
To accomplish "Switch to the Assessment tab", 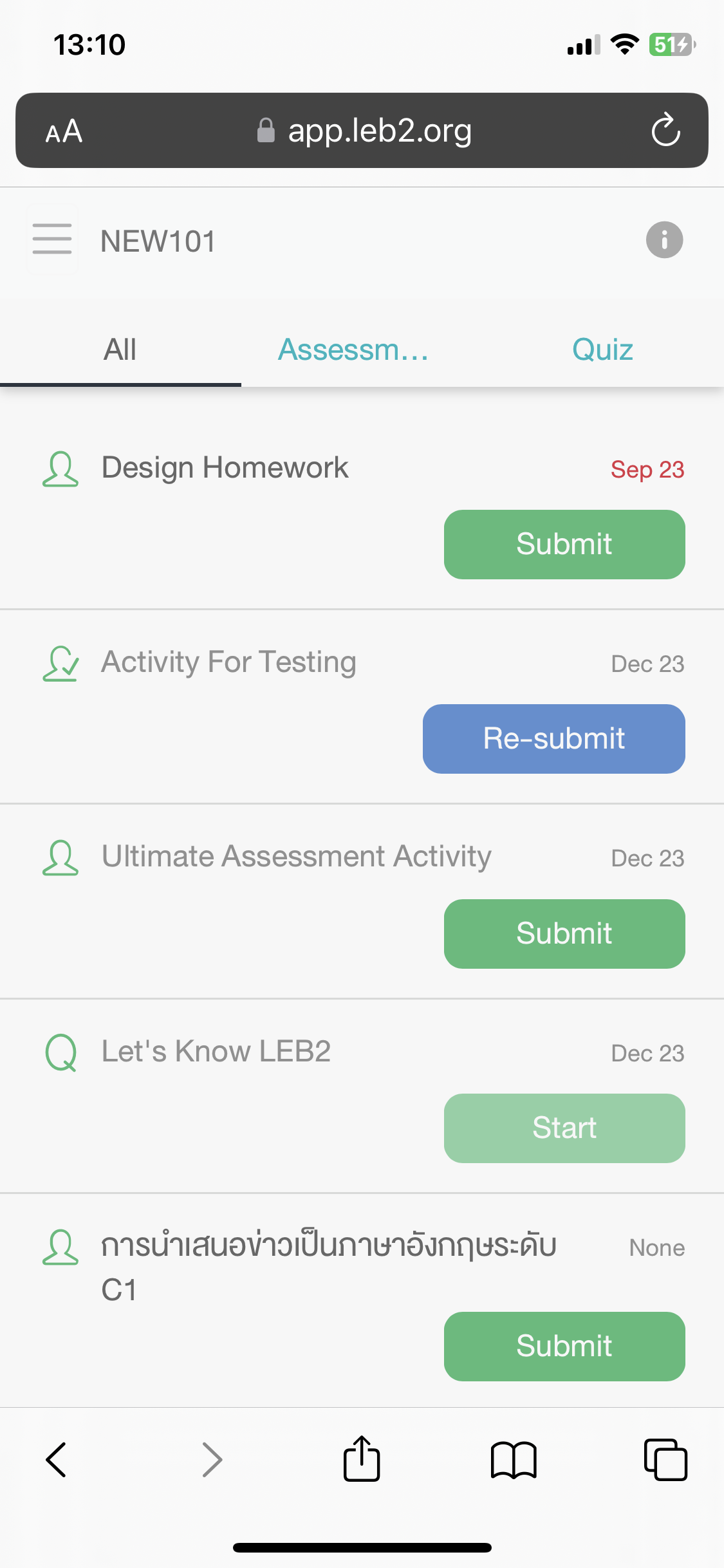I will click(353, 350).
